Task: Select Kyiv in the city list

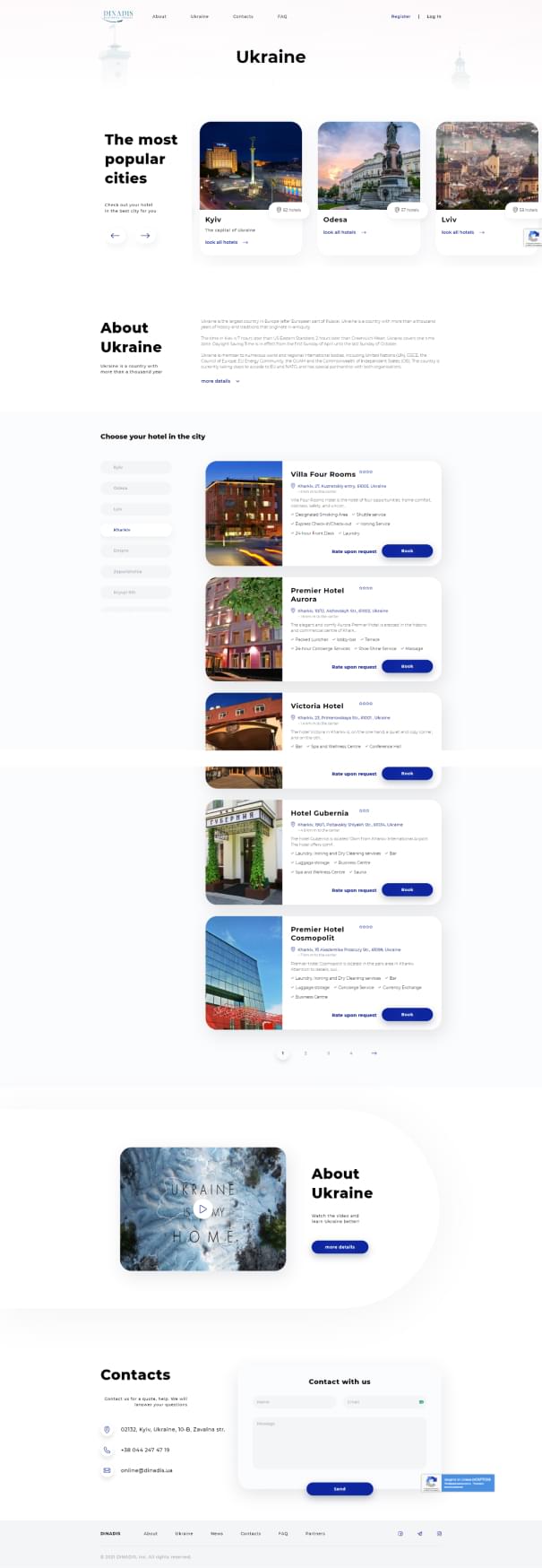Action: pyautogui.click(x=135, y=467)
